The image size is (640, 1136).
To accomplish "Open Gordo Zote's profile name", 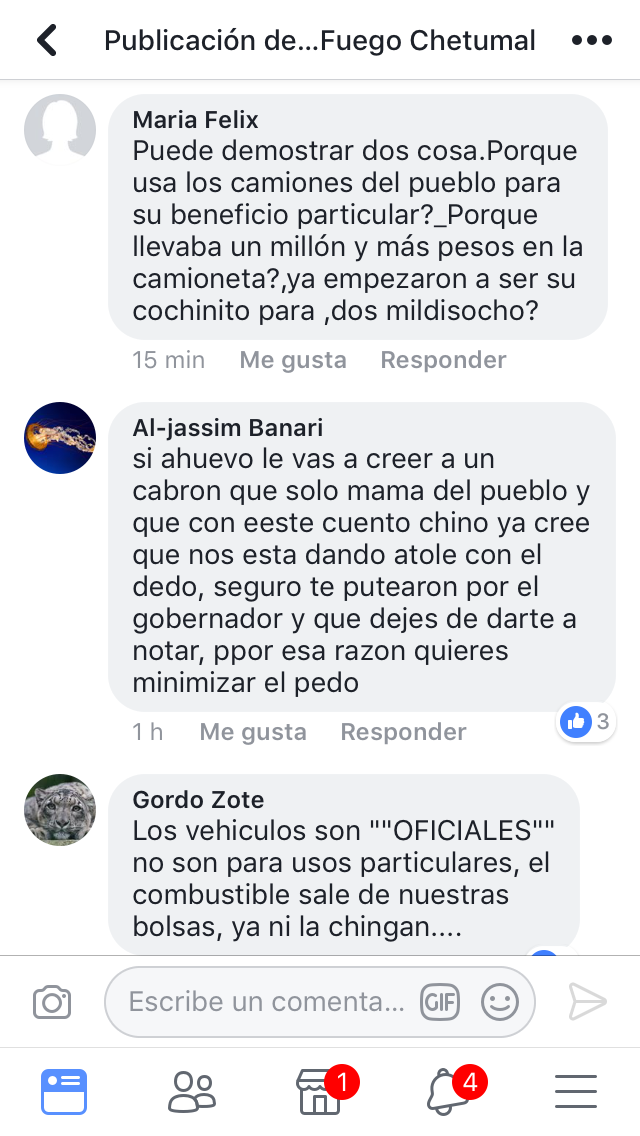I will click(x=198, y=800).
